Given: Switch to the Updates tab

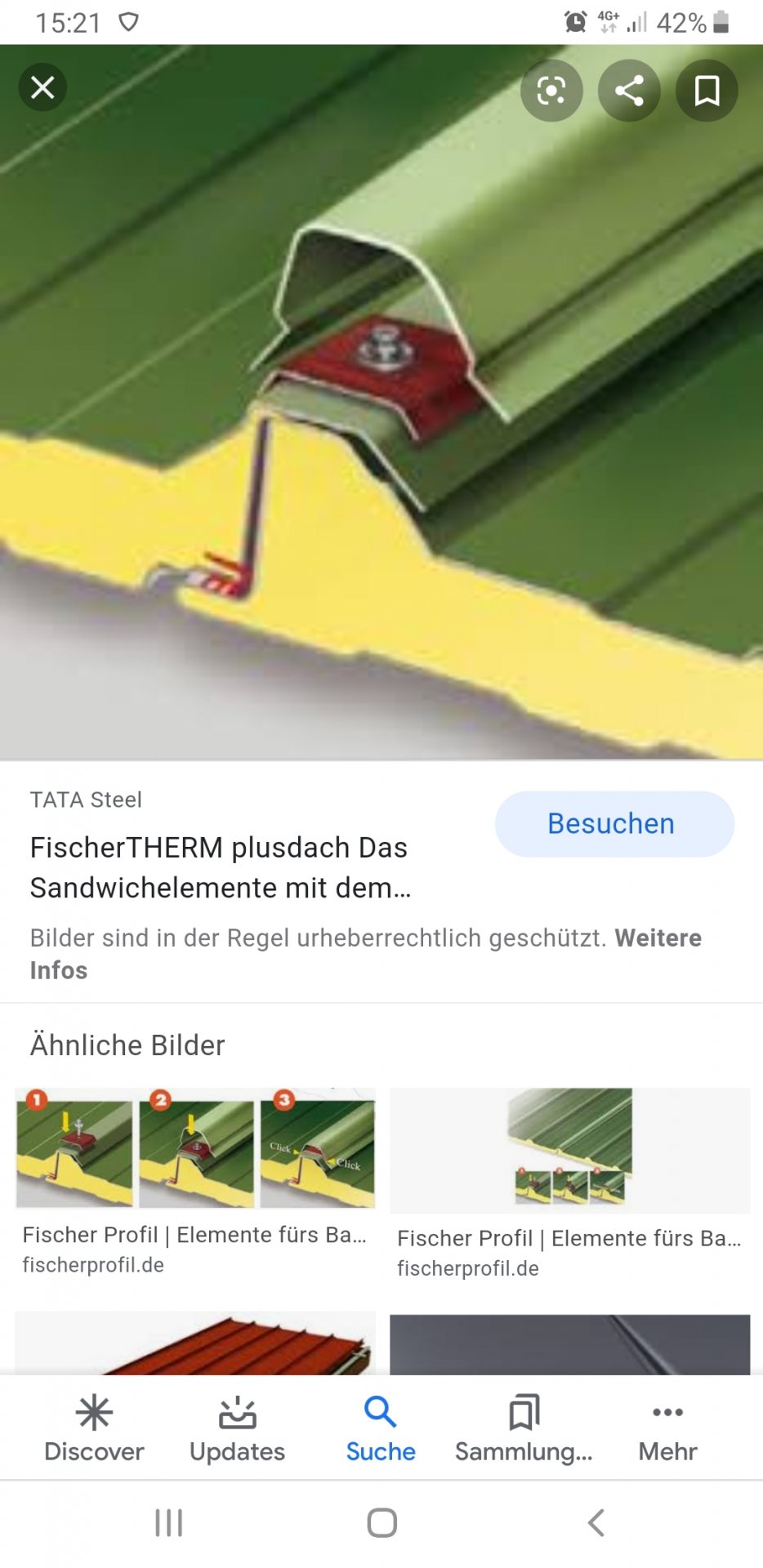Looking at the screenshot, I should pyautogui.click(x=237, y=1429).
